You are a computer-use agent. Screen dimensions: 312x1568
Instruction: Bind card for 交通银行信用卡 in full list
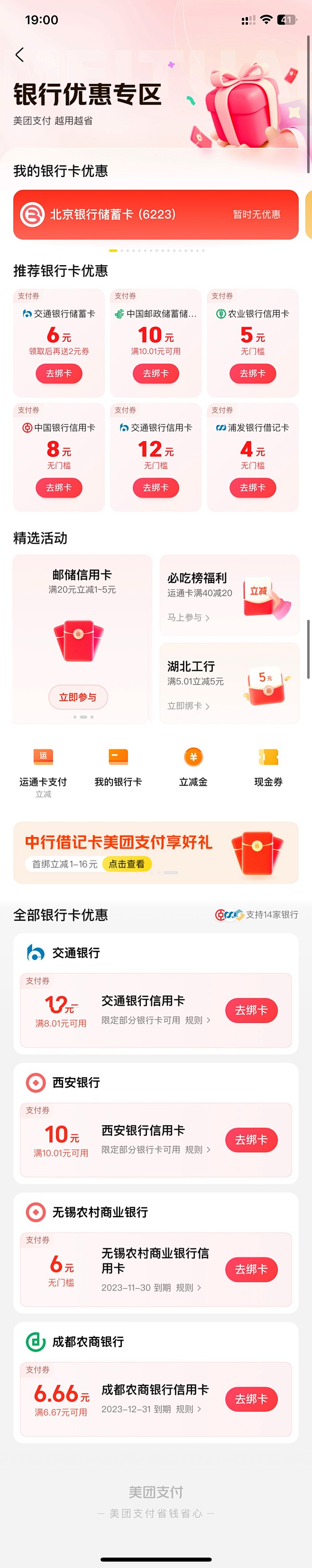[251, 1010]
